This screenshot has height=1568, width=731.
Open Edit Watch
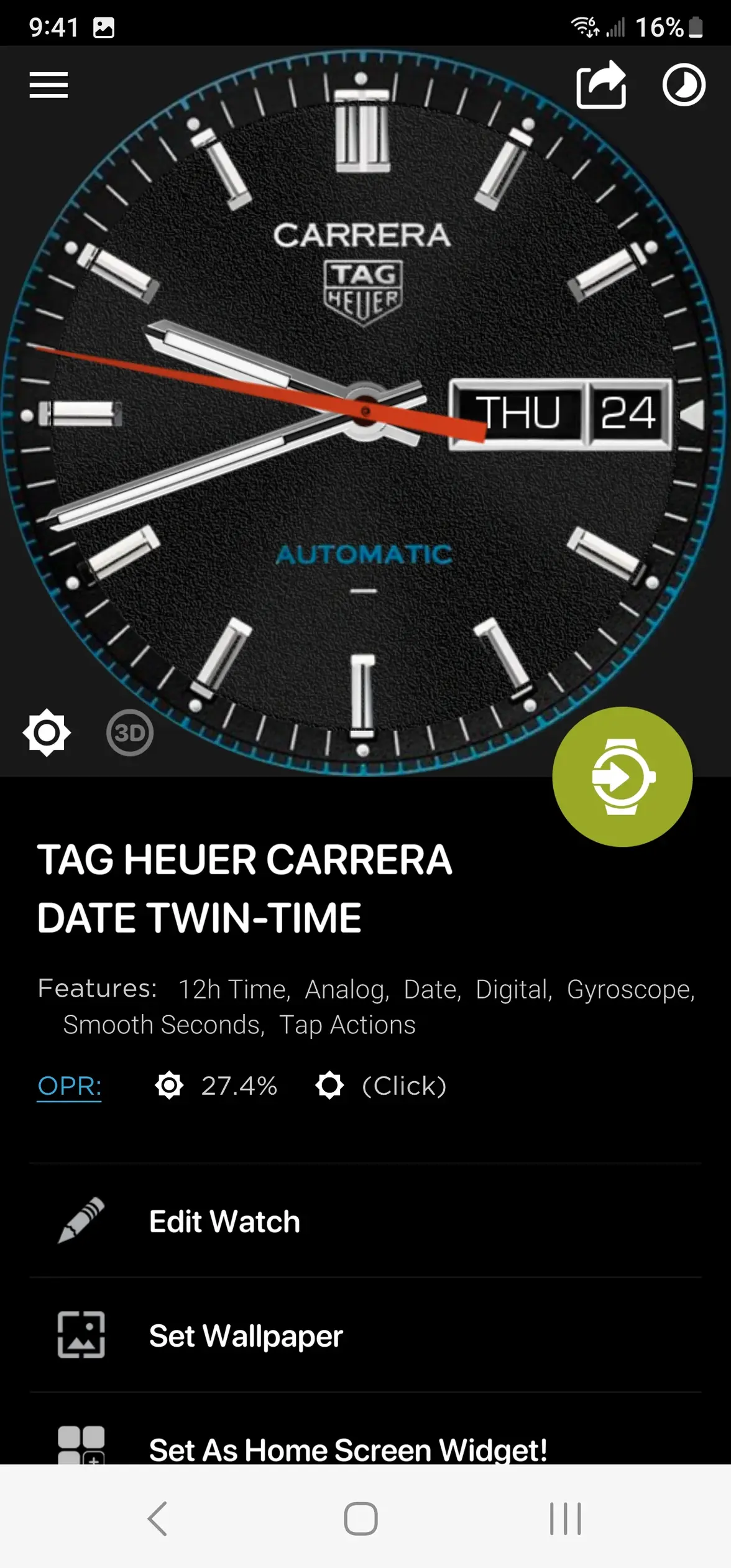click(224, 1221)
